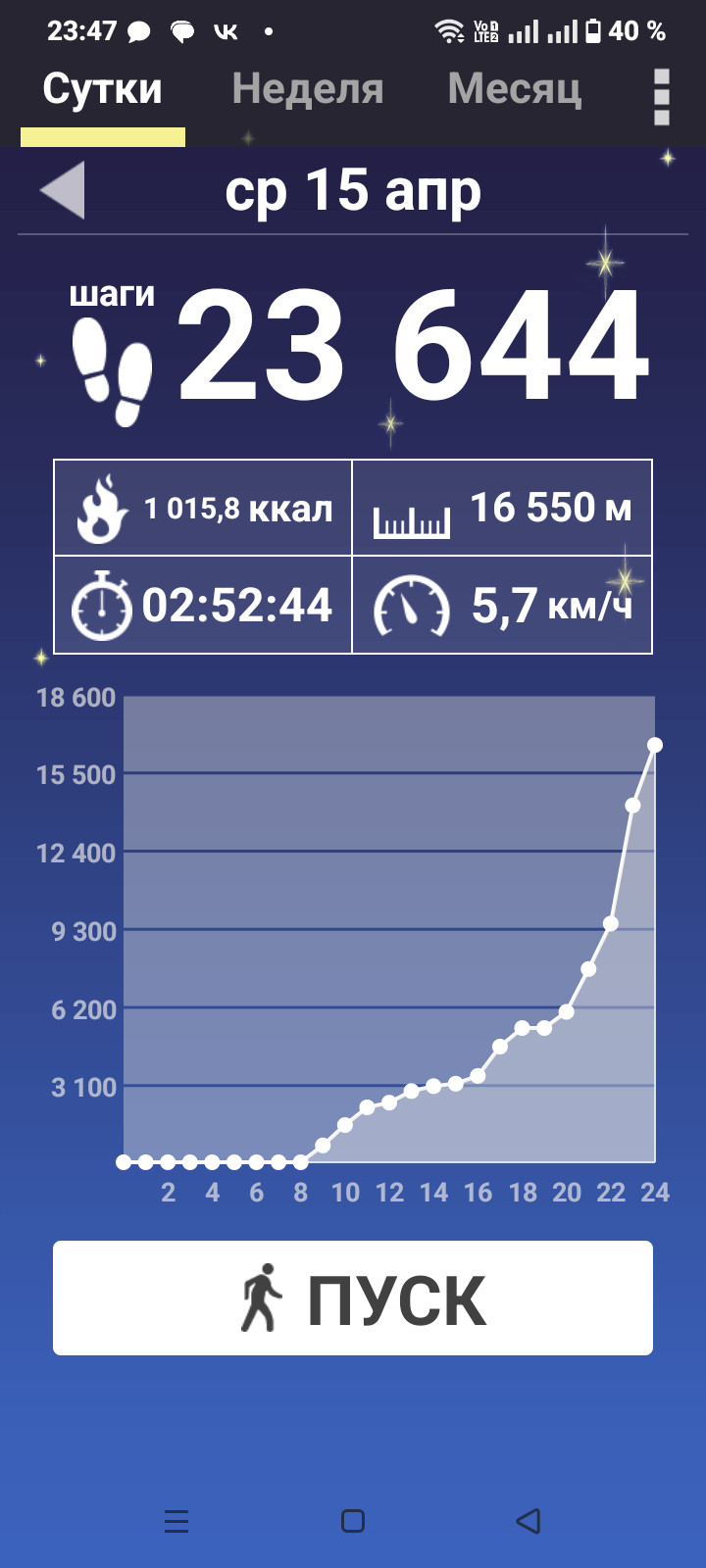Tap the system back button
The width and height of the screenshot is (706, 1568).
coord(529,1521)
